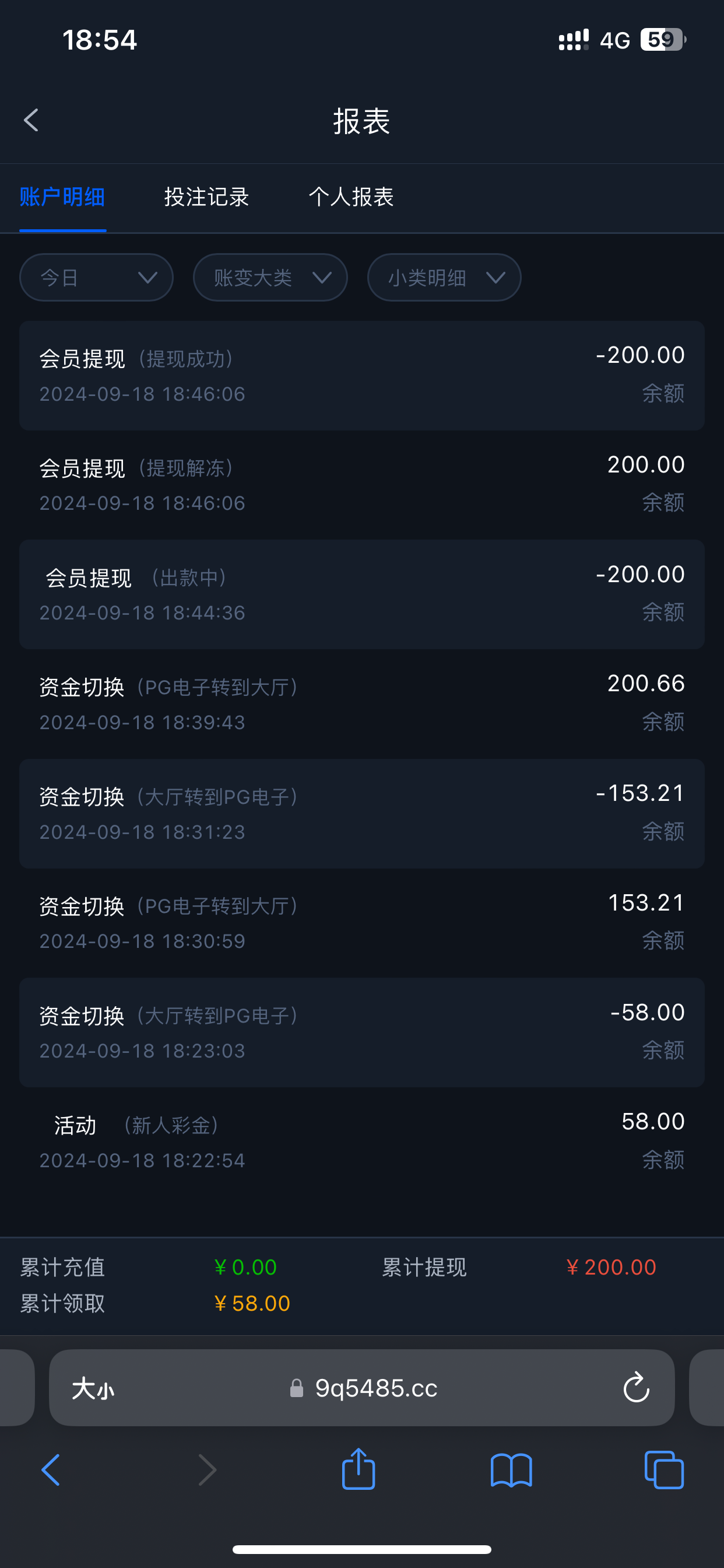Go back from the 报表 page
This screenshot has height=1568, width=724.
tap(31, 121)
